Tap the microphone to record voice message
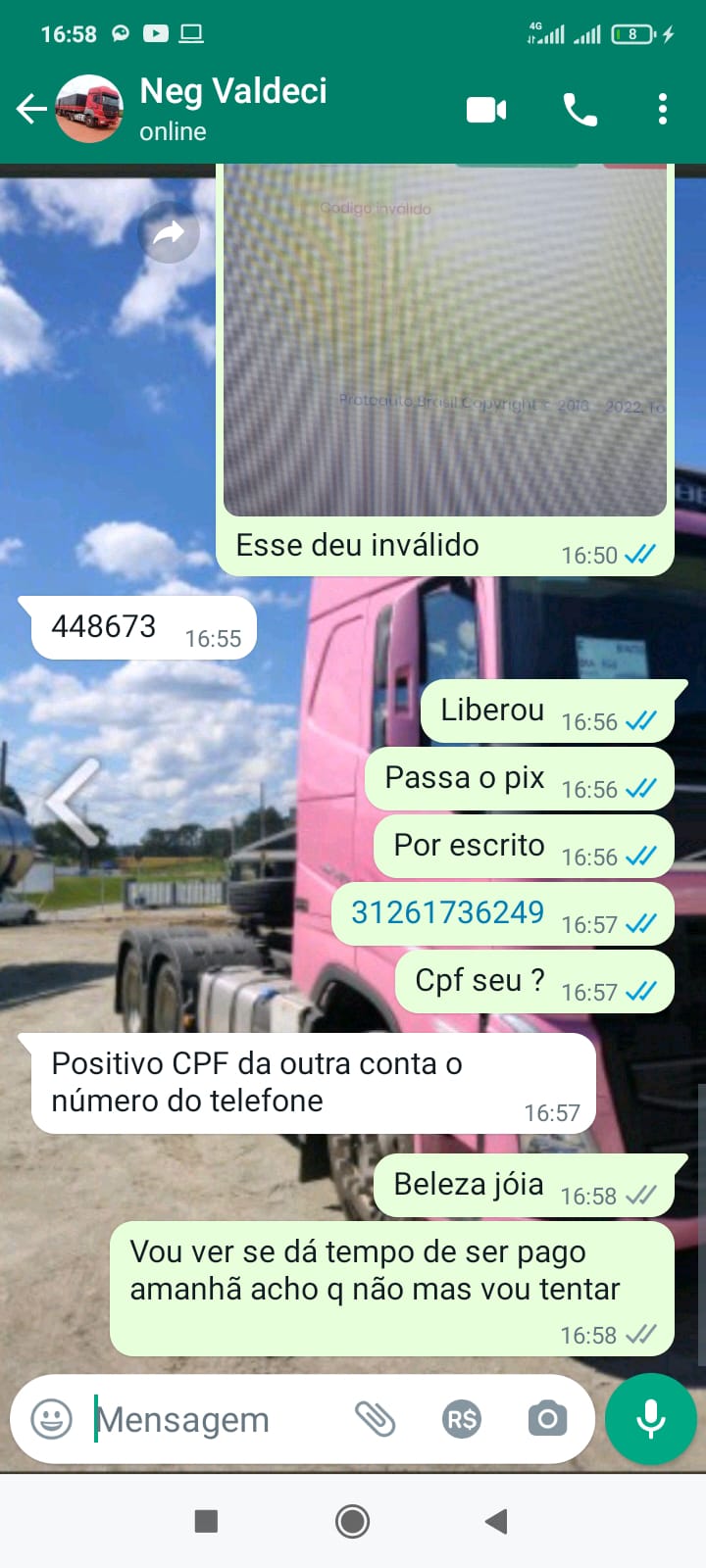Viewport: 706px width, 1568px height. tap(651, 1419)
